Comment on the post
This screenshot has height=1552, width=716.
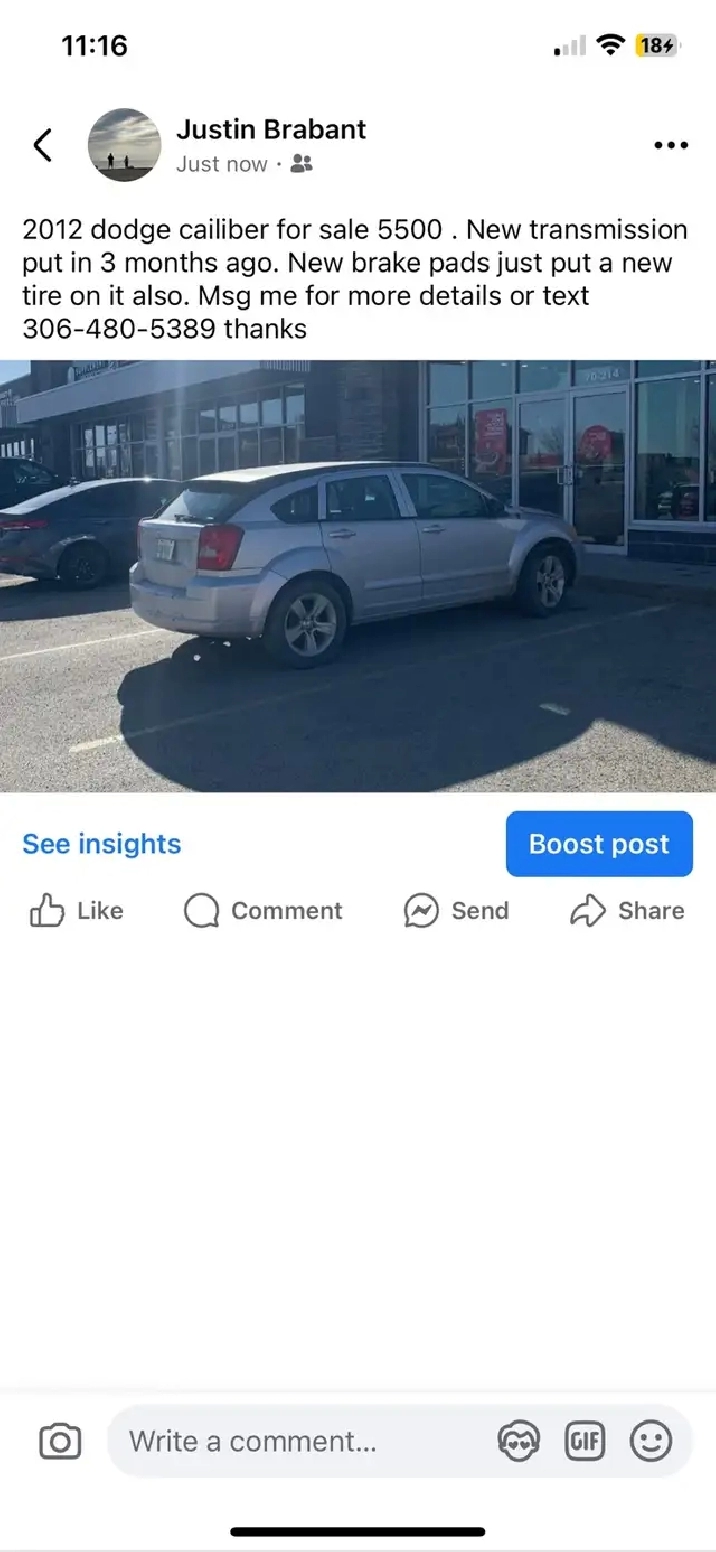[263, 911]
